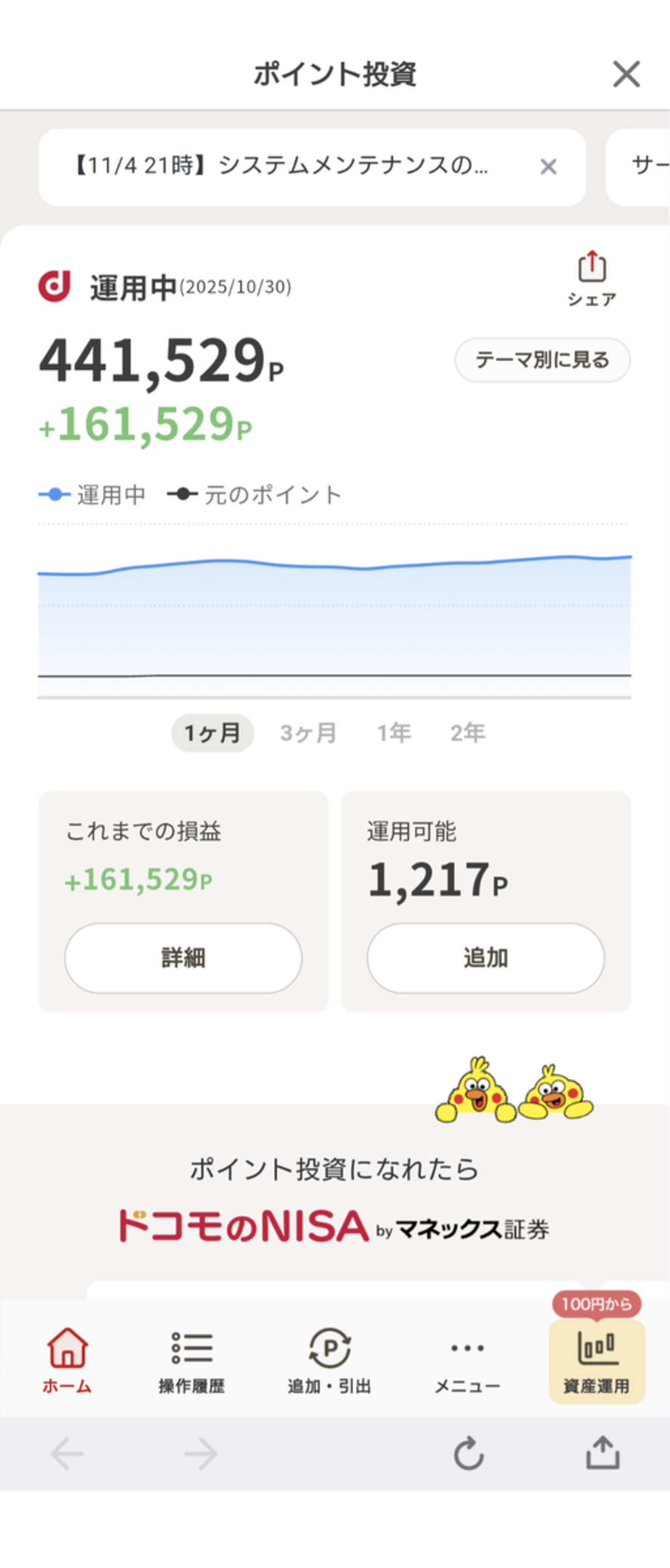Viewport: 670px width, 1568px height.
Task: Switch chart to 3ヶ月
Action: (308, 733)
